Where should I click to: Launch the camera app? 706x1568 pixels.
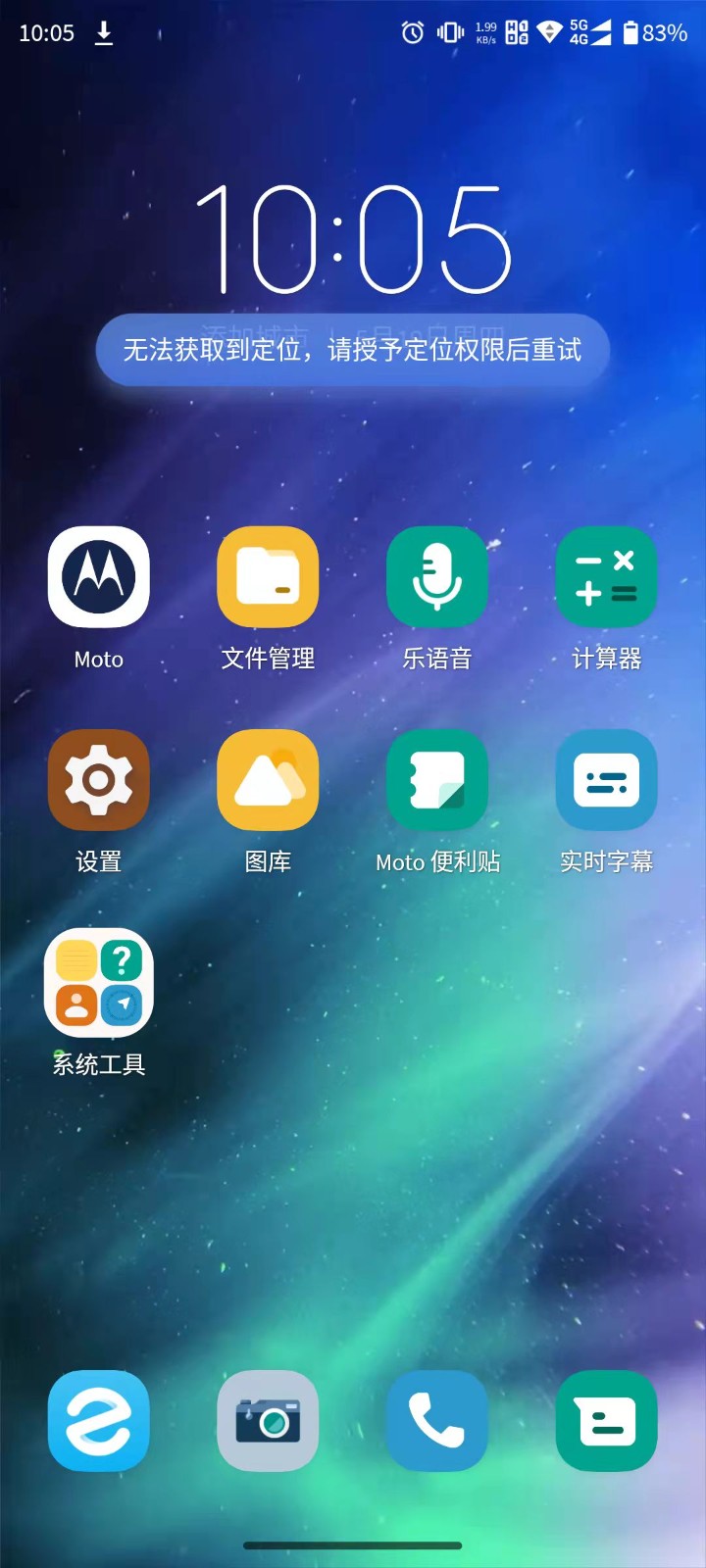268,1420
